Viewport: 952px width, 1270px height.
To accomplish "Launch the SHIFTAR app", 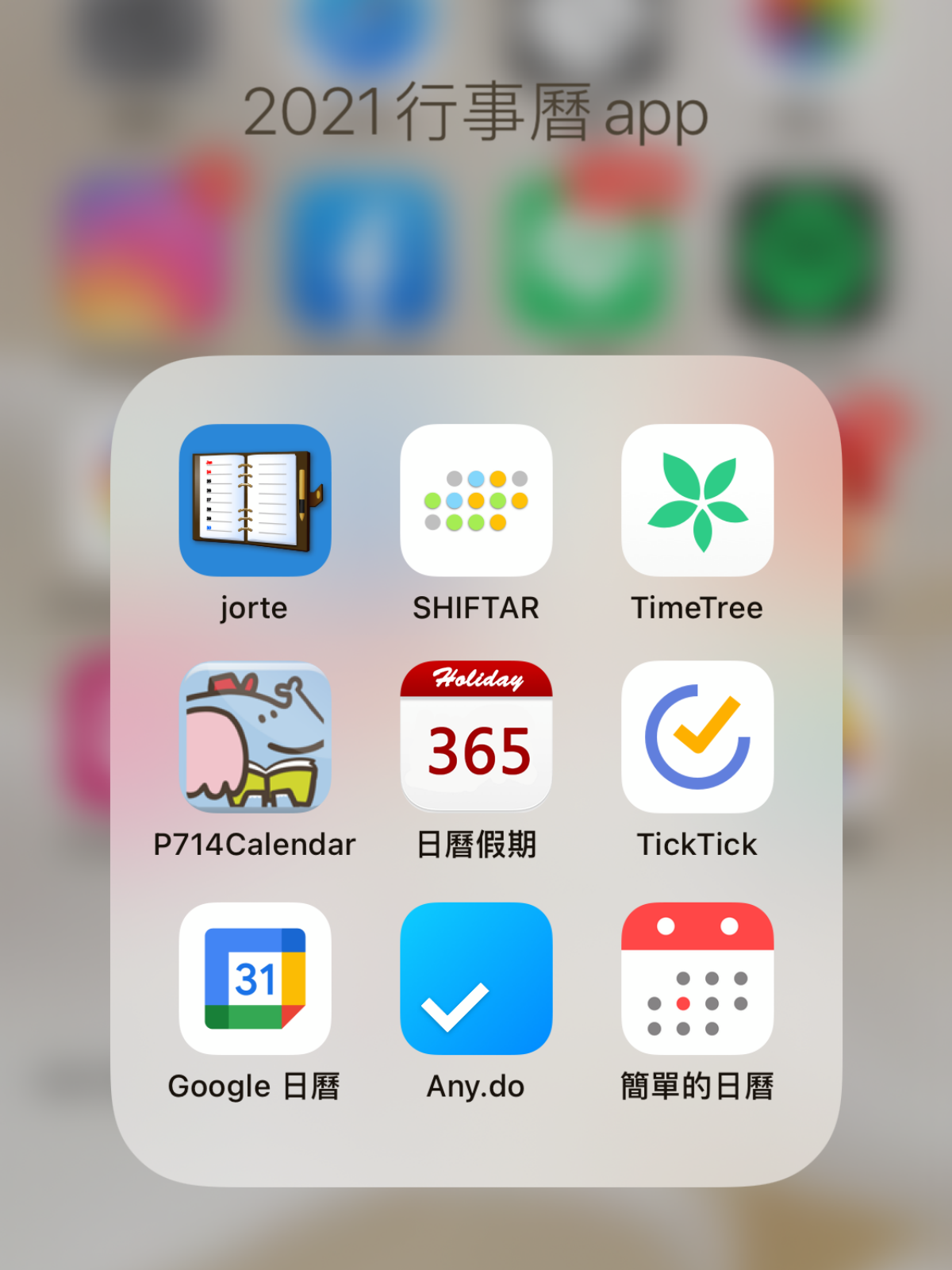I will click(476, 500).
